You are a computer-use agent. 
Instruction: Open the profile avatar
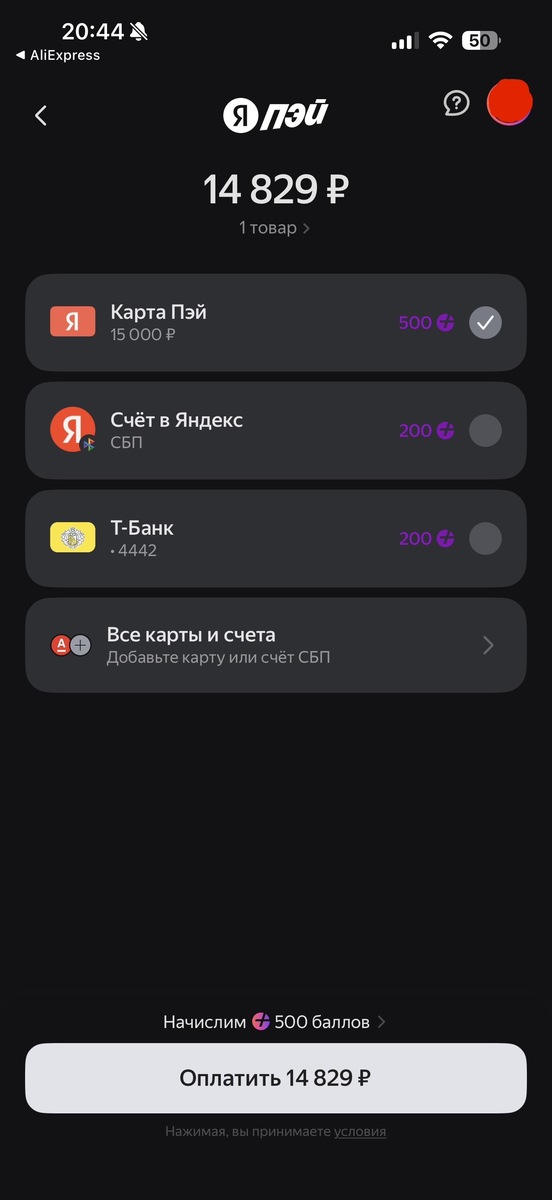click(509, 102)
